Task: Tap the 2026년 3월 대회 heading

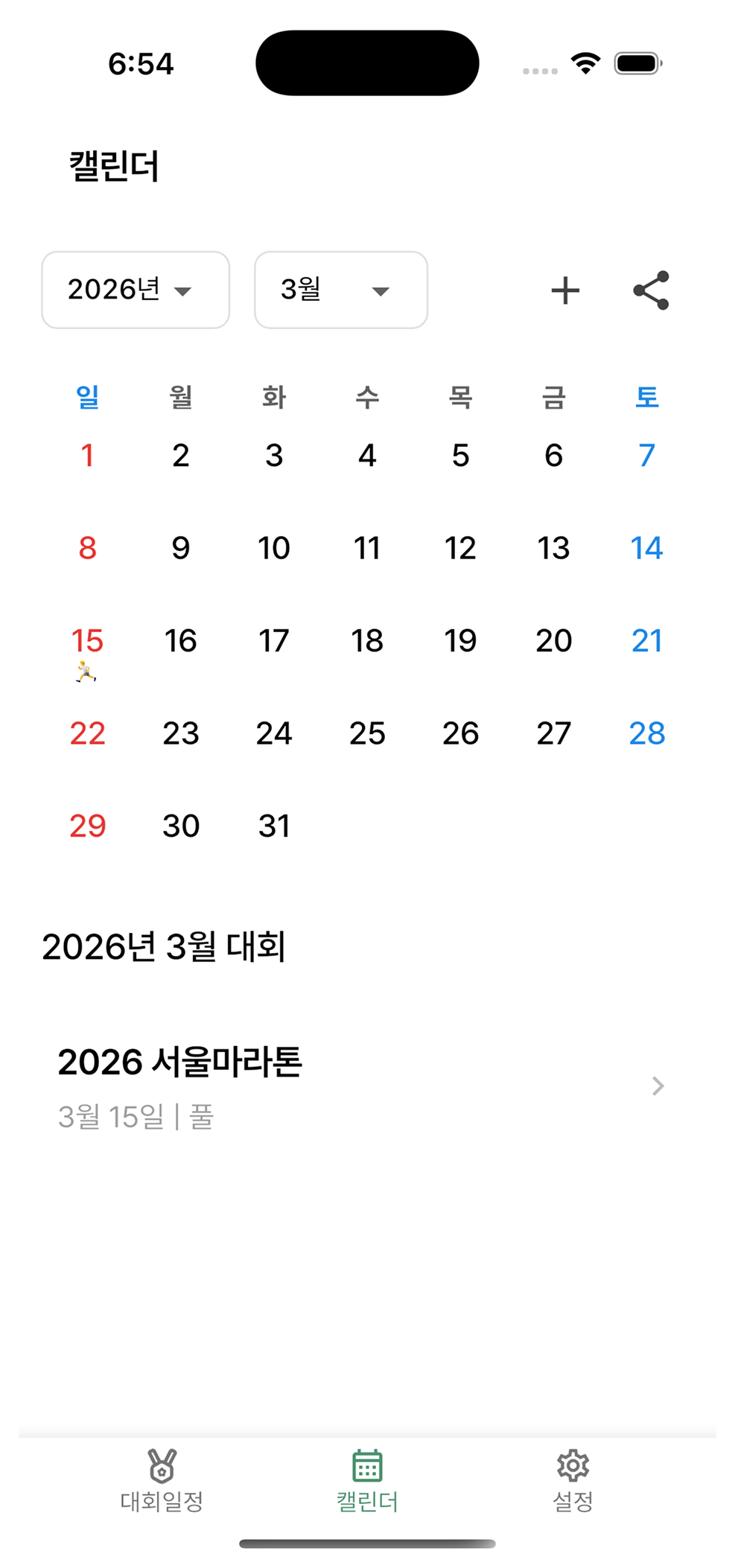Action: coord(167,946)
